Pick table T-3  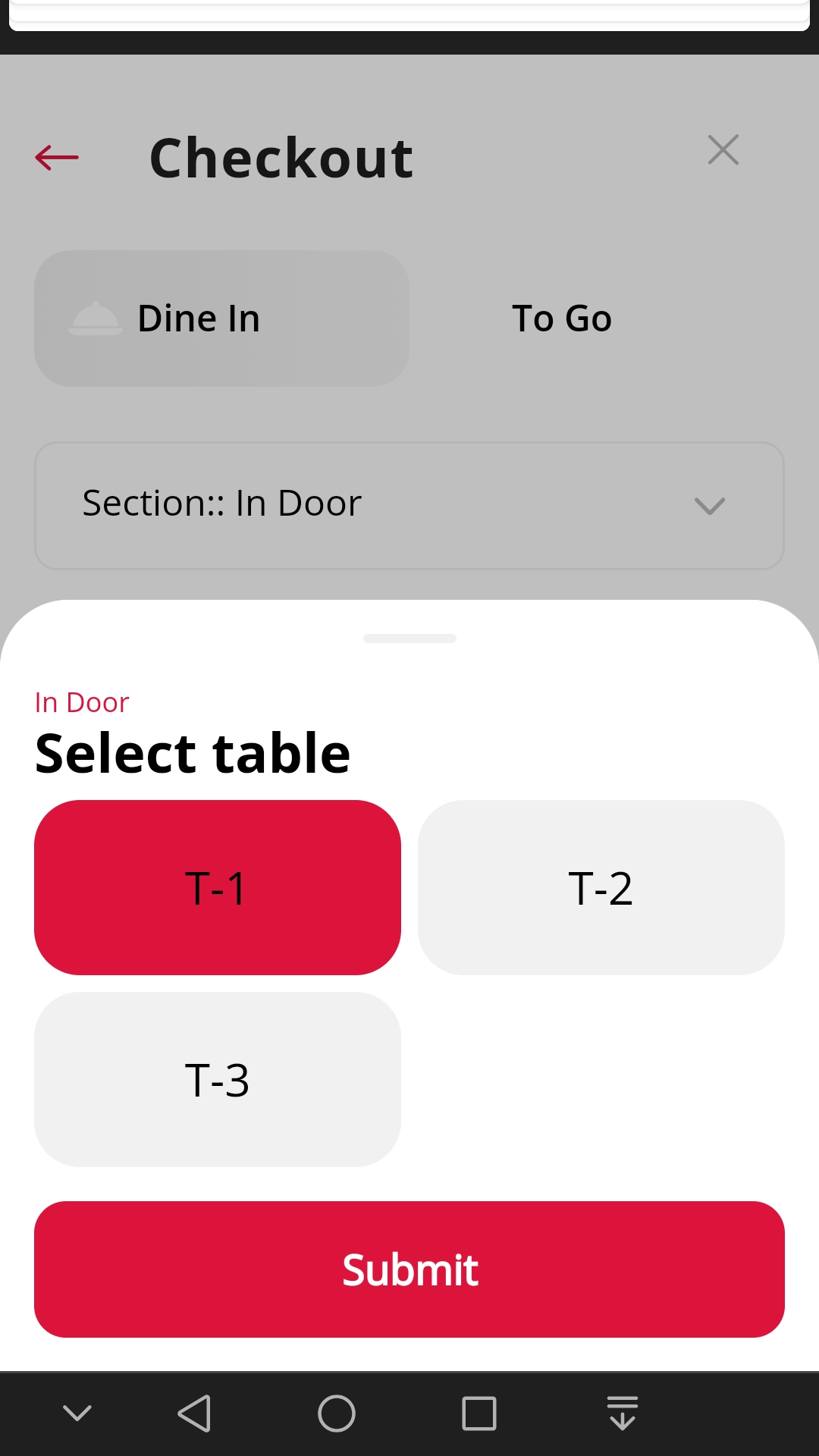[218, 1079]
